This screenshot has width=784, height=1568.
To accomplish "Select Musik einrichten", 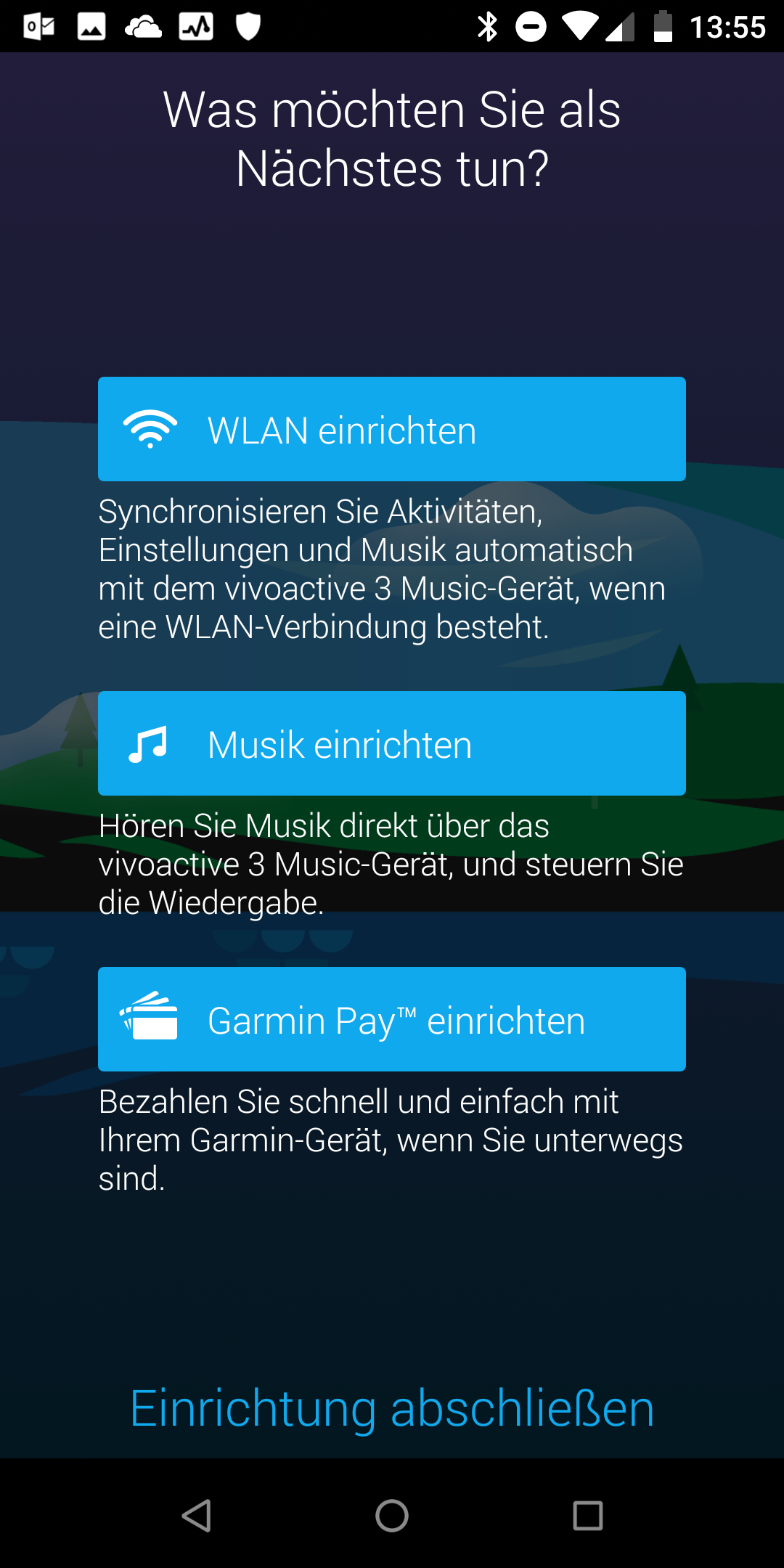I will [392, 743].
